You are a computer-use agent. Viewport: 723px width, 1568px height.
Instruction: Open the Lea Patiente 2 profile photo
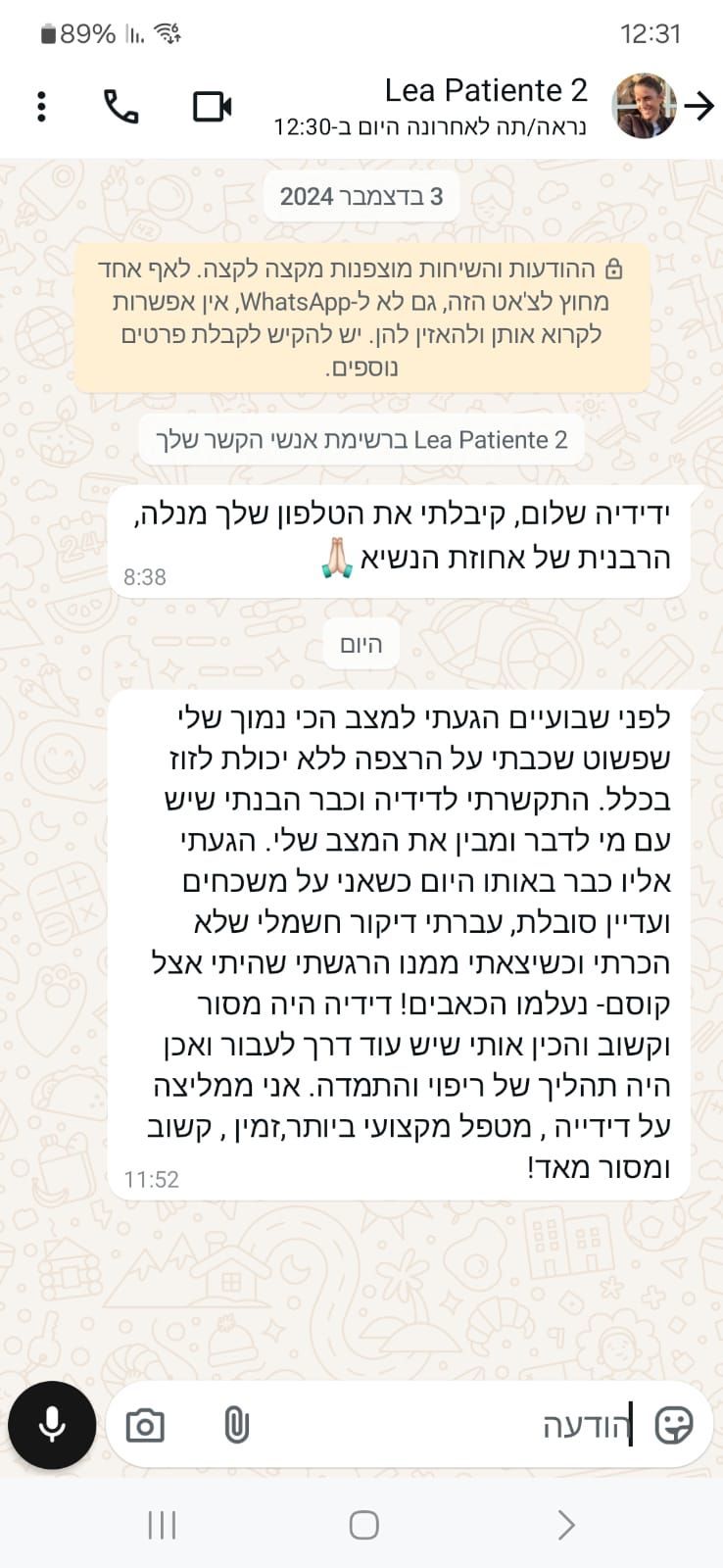coord(644,106)
